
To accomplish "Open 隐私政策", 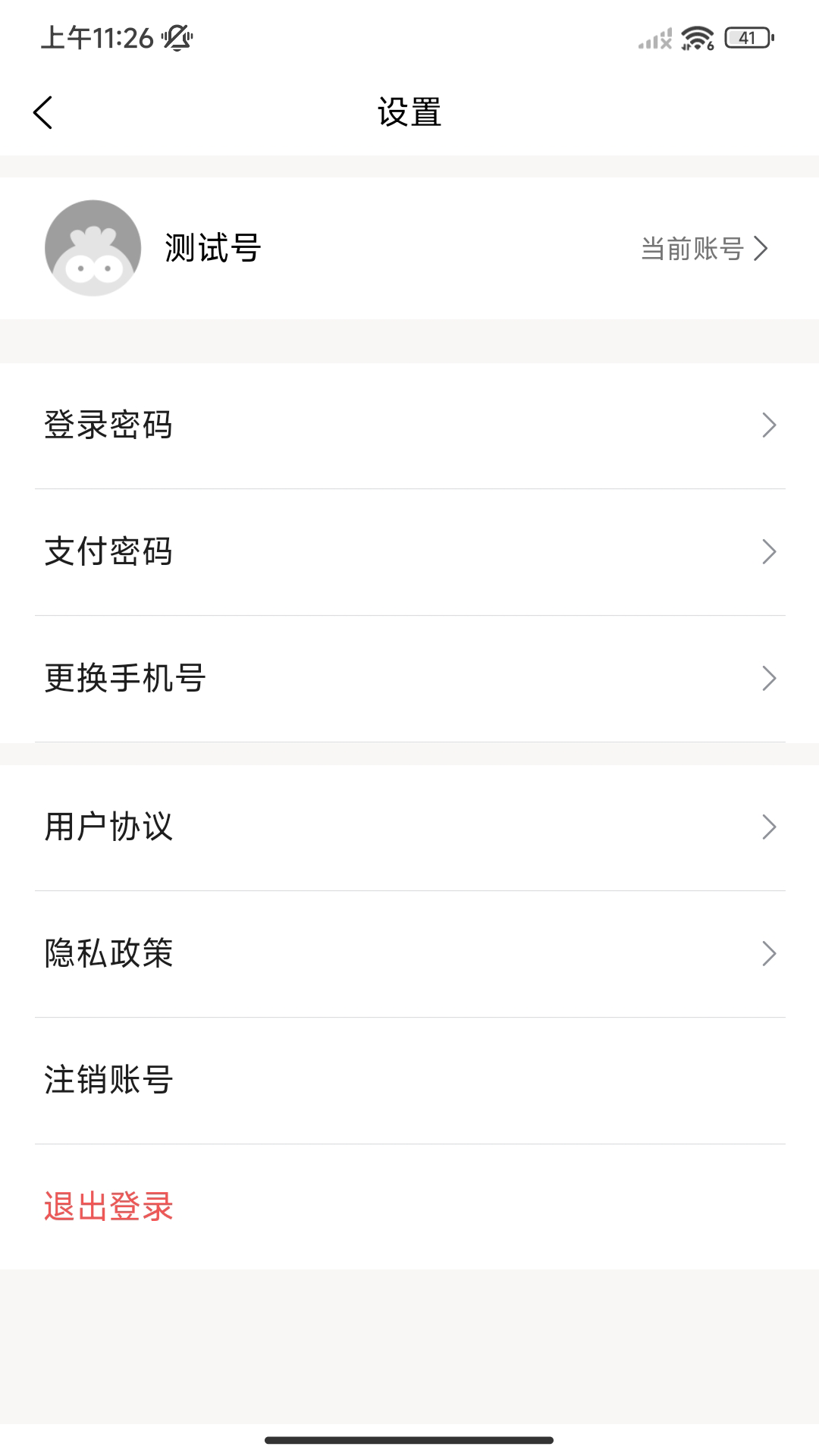I will (409, 954).
